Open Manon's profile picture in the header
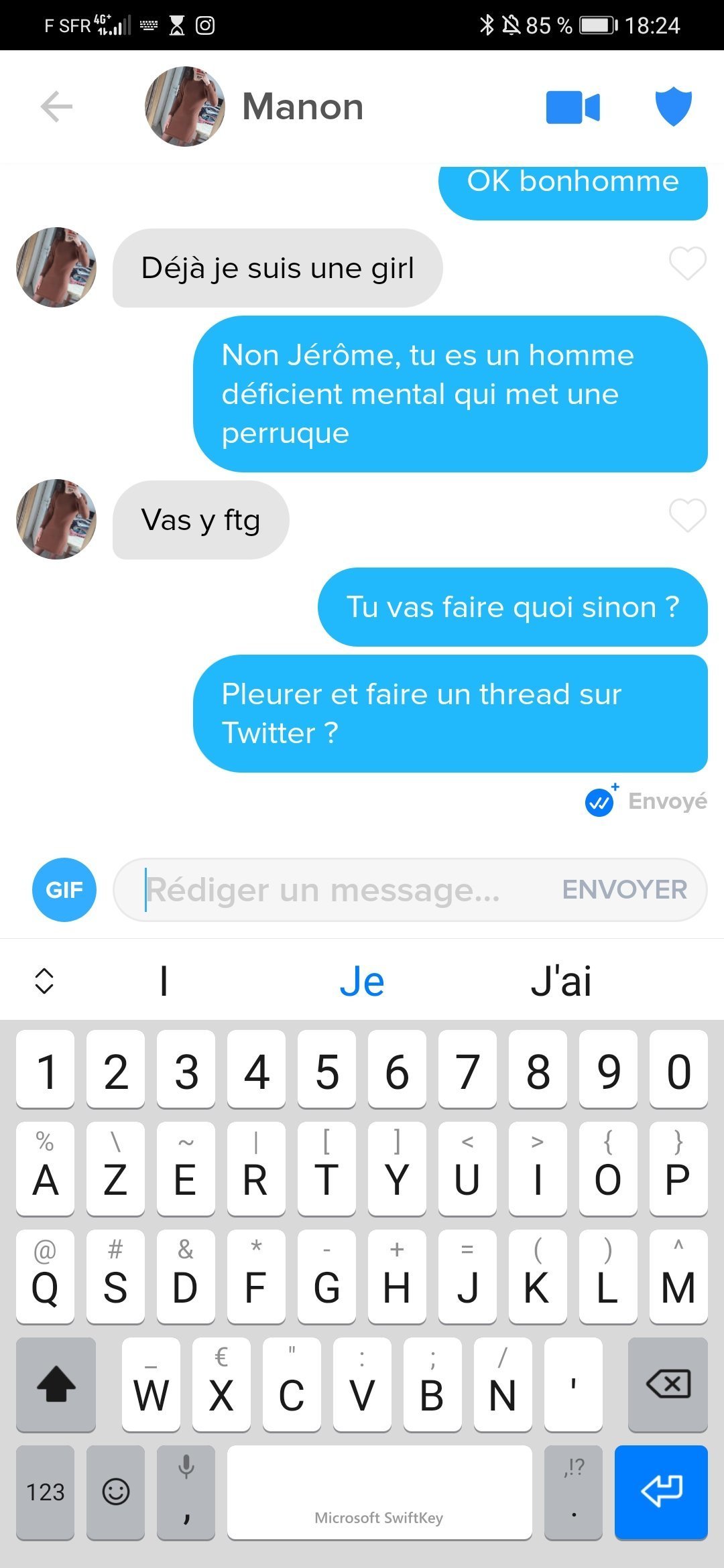Image resolution: width=724 pixels, height=1568 pixels. (185, 107)
